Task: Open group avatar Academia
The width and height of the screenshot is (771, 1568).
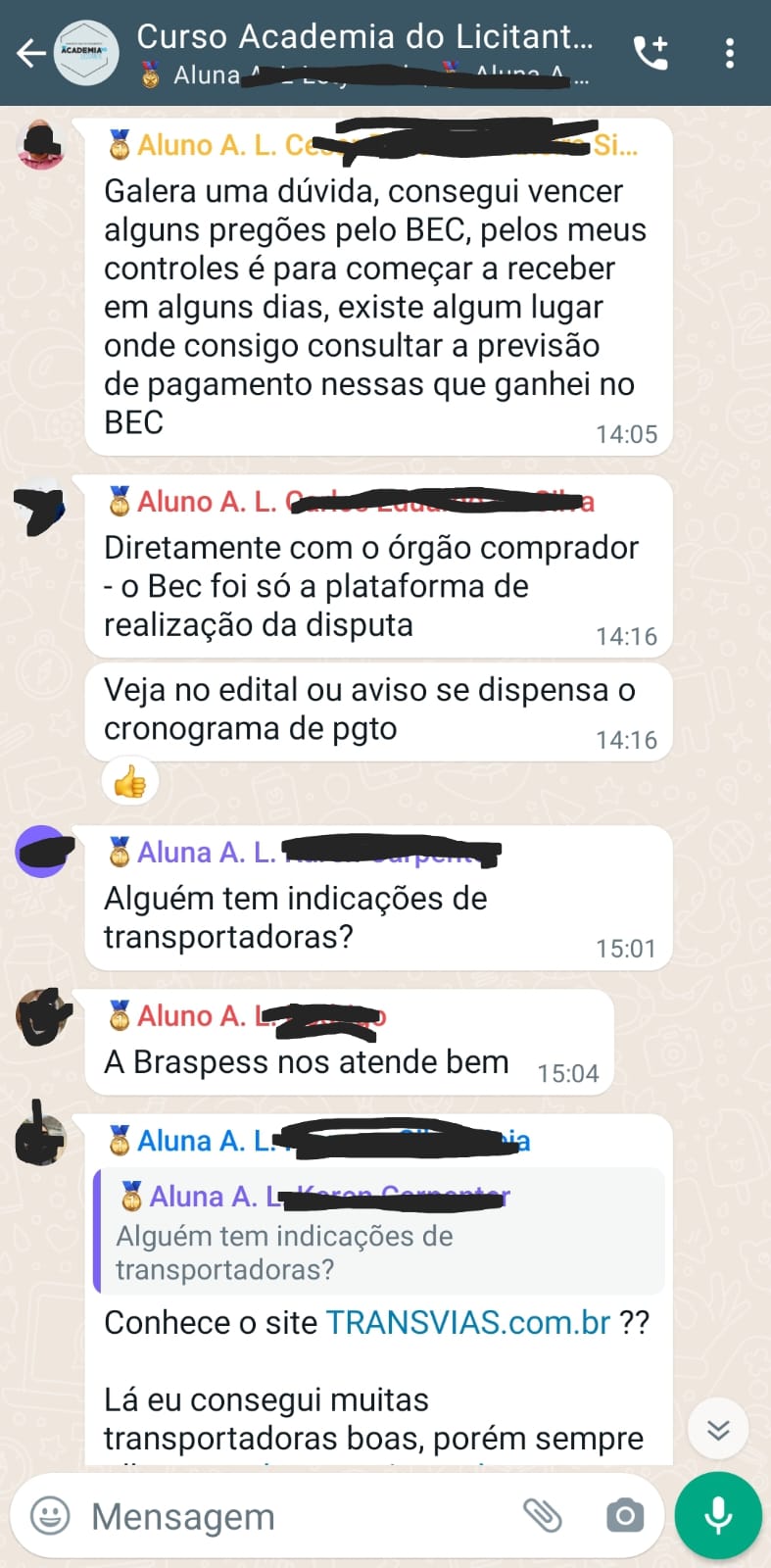Action: coord(86,53)
